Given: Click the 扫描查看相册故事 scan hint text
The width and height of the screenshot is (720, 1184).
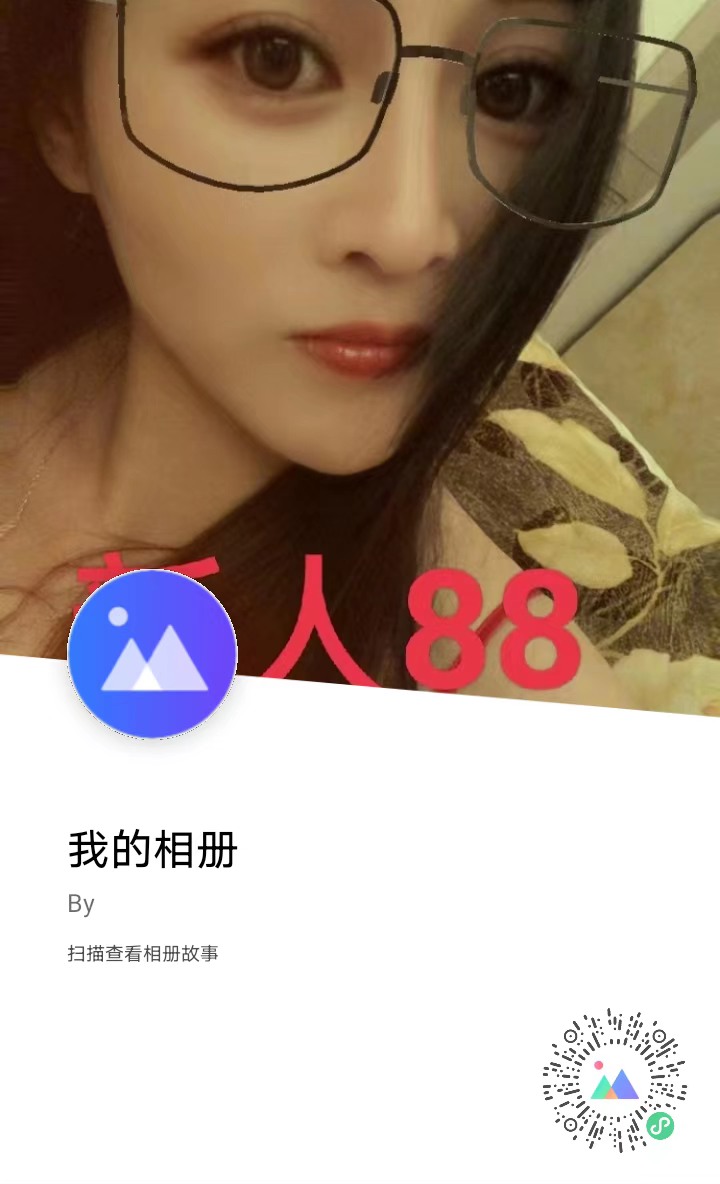Looking at the screenshot, I should pos(146,954).
